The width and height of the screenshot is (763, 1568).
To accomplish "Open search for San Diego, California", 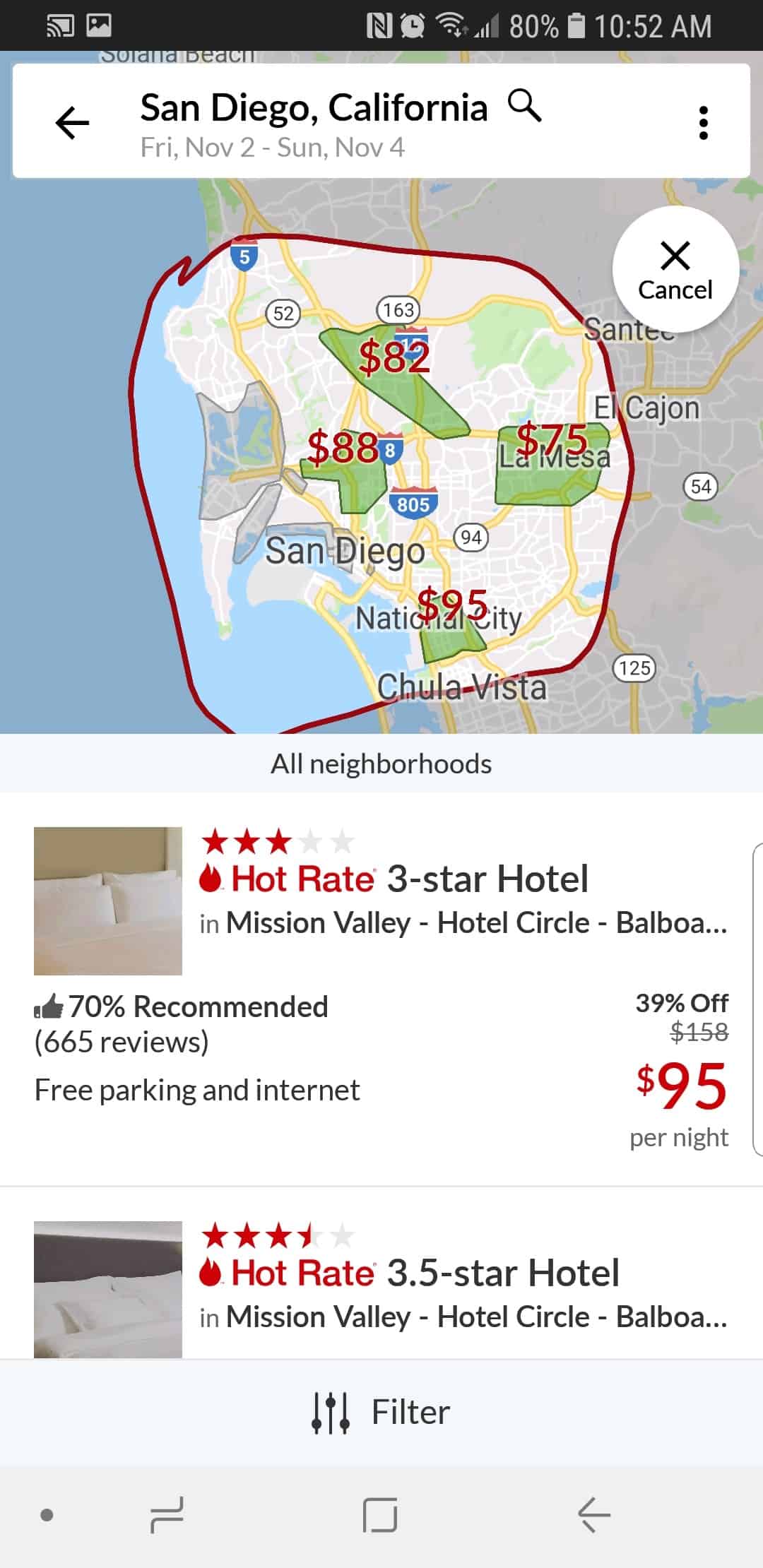I will (524, 107).
